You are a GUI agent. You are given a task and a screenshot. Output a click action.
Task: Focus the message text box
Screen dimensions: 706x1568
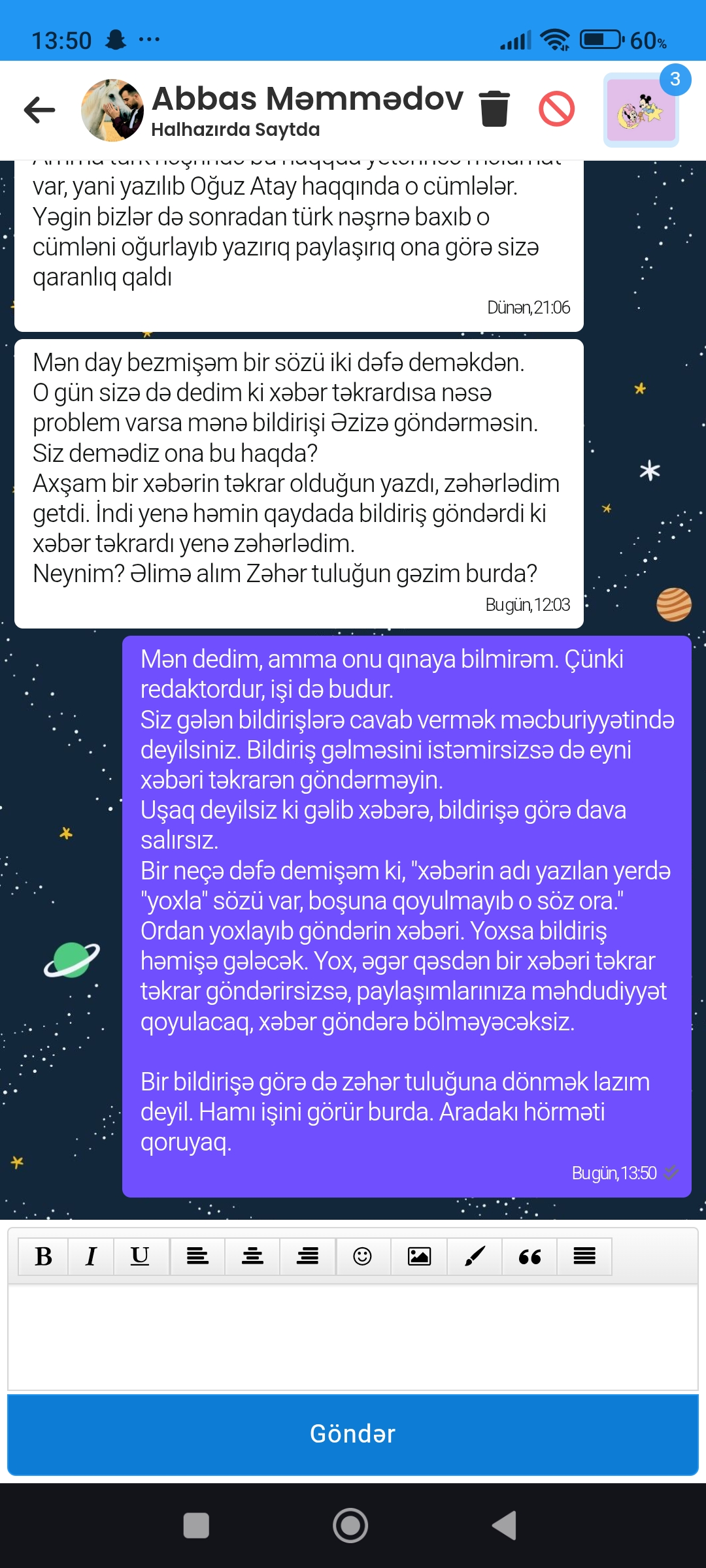coord(353,1337)
